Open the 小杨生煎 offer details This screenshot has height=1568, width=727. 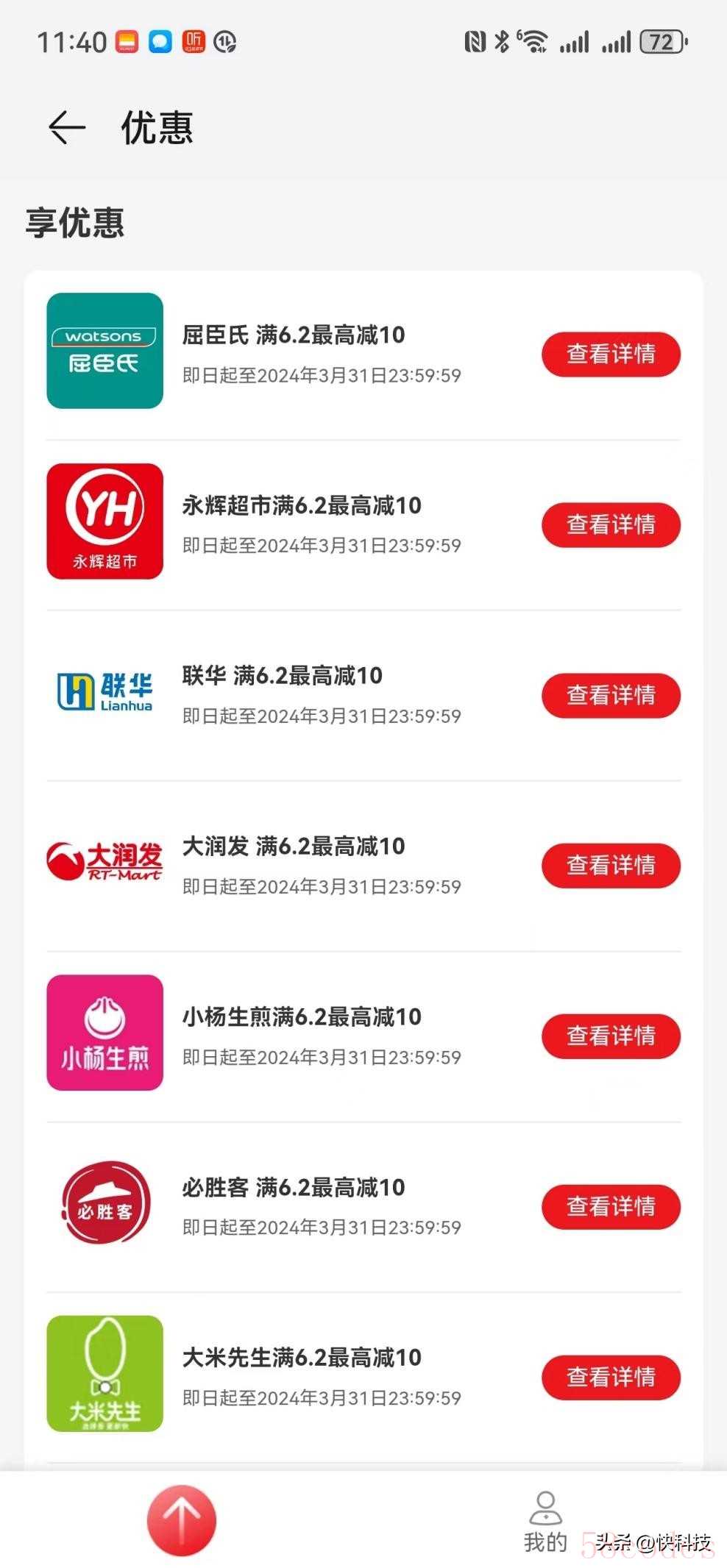(611, 1036)
